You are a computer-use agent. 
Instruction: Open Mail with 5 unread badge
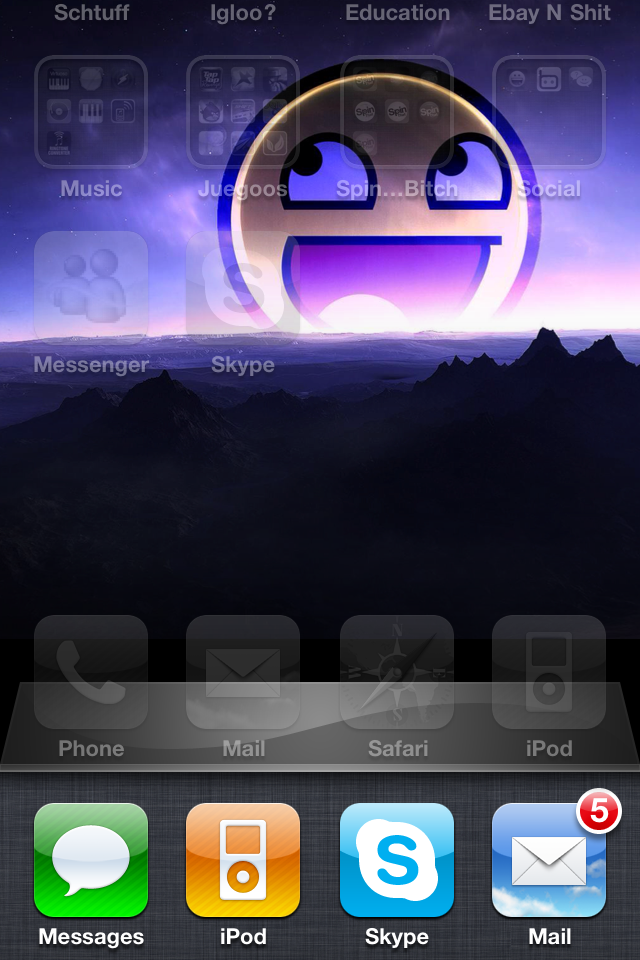549,860
